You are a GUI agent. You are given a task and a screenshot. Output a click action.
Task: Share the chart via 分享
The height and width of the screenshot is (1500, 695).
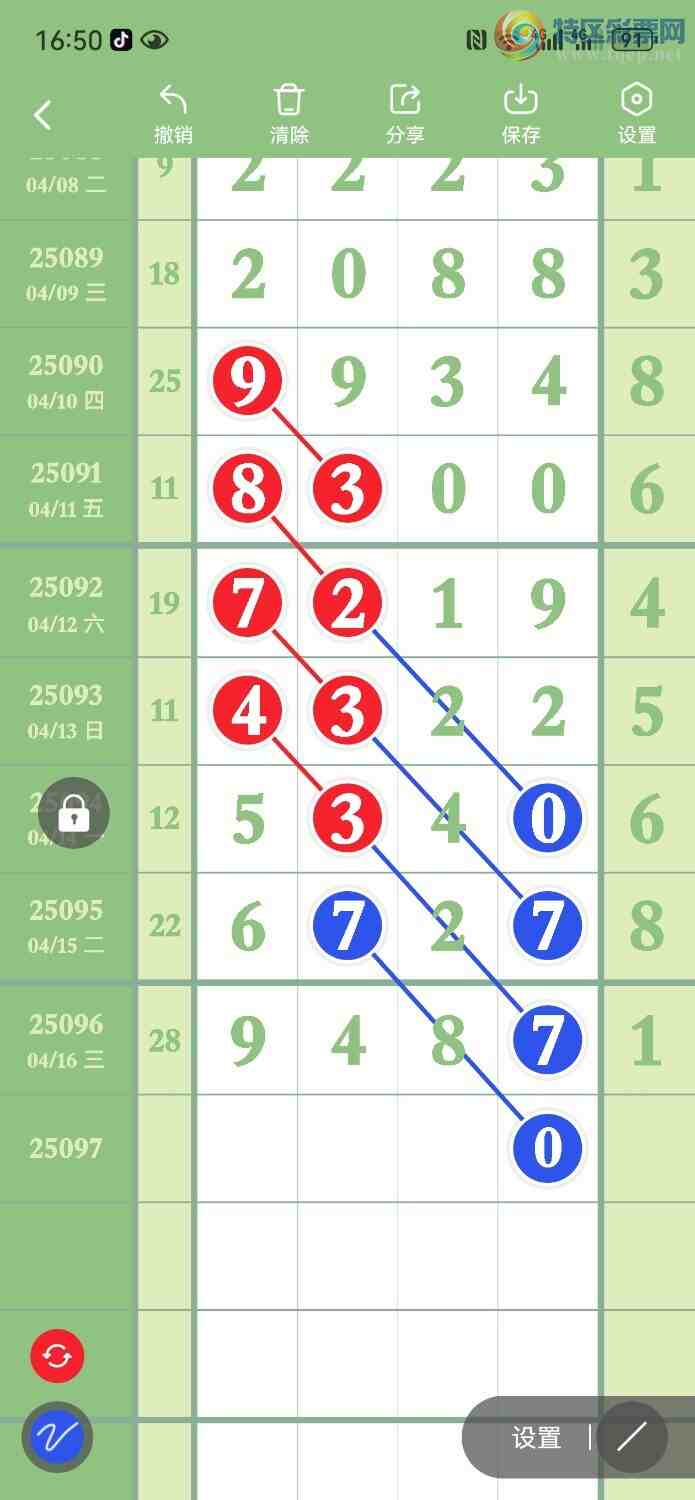(405, 114)
